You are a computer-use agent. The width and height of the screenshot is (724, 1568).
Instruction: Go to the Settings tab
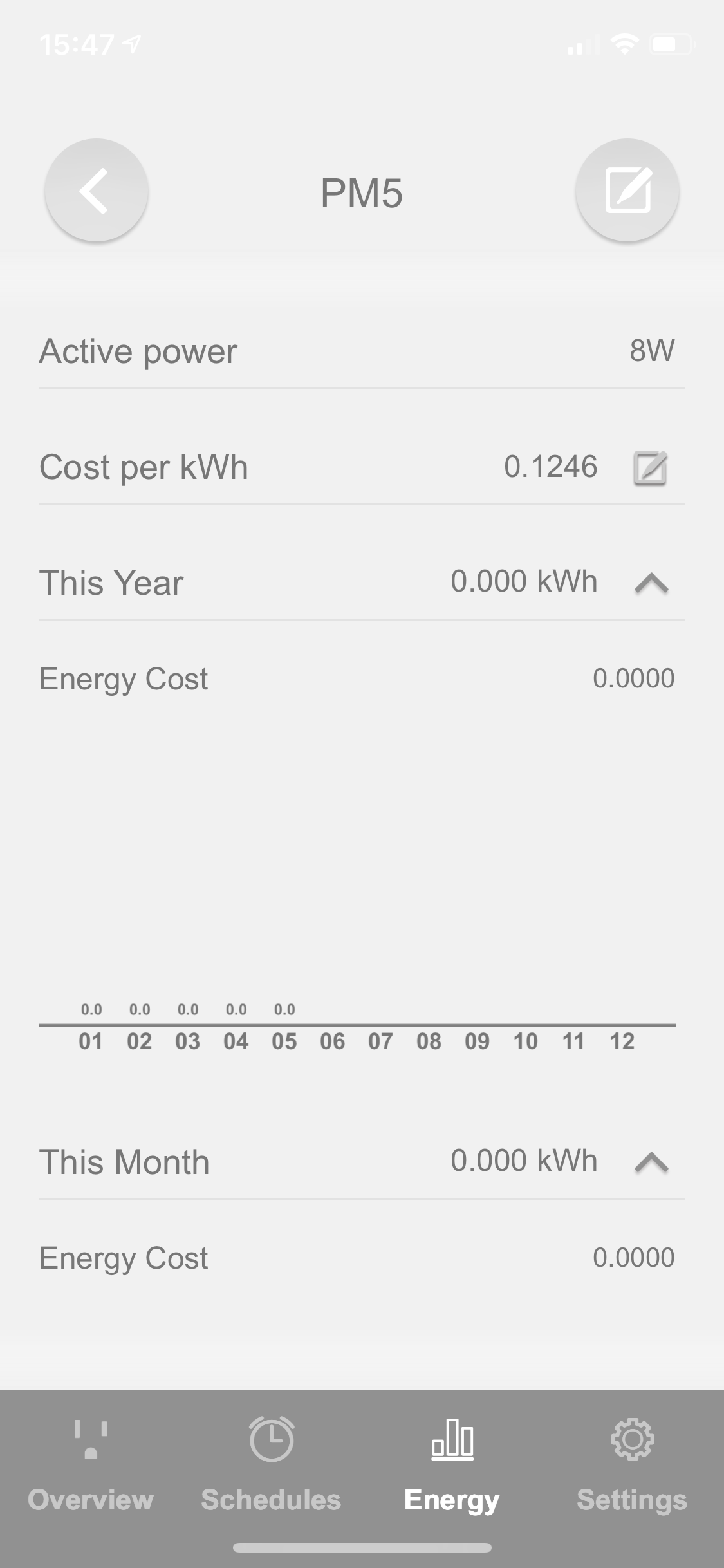(632, 1469)
